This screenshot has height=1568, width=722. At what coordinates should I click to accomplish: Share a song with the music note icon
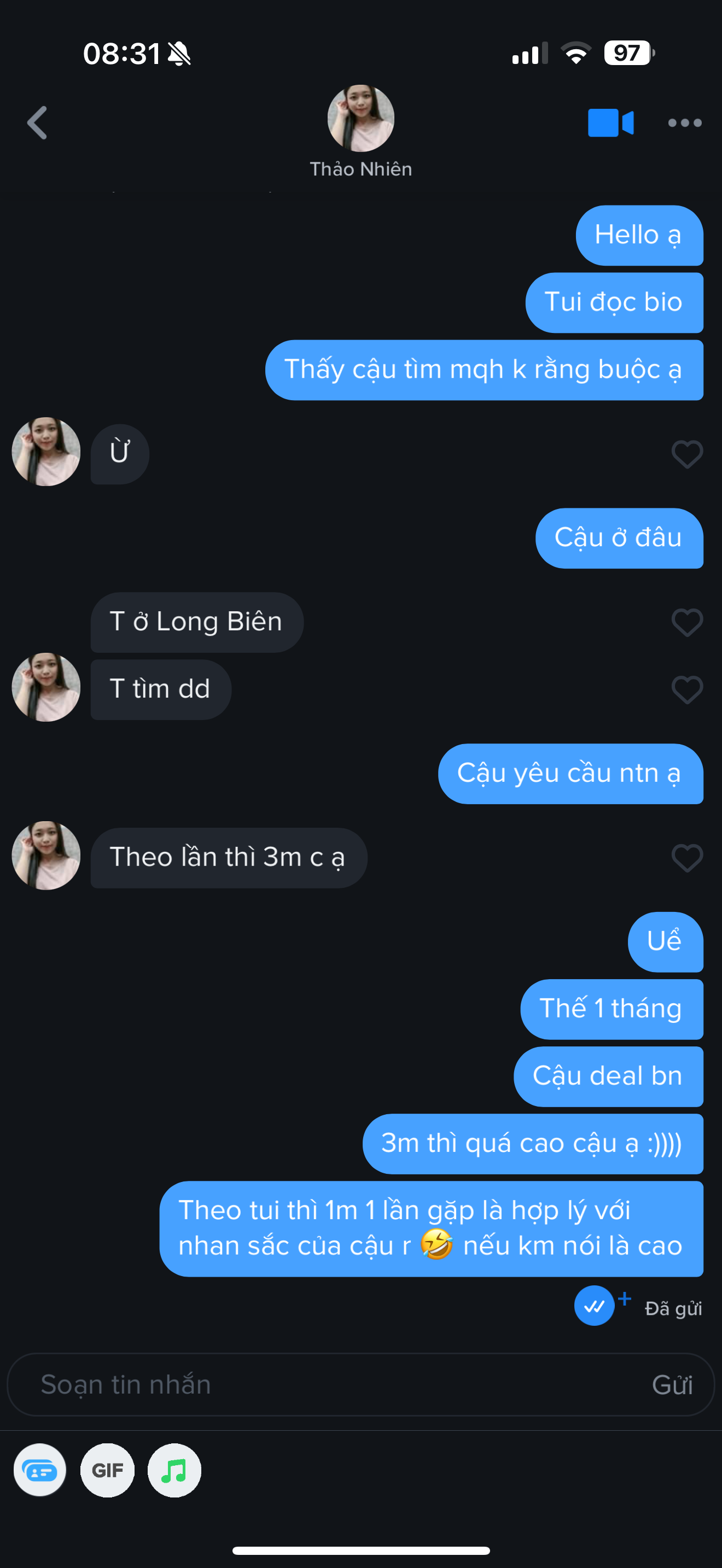click(x=174, y=1470)
